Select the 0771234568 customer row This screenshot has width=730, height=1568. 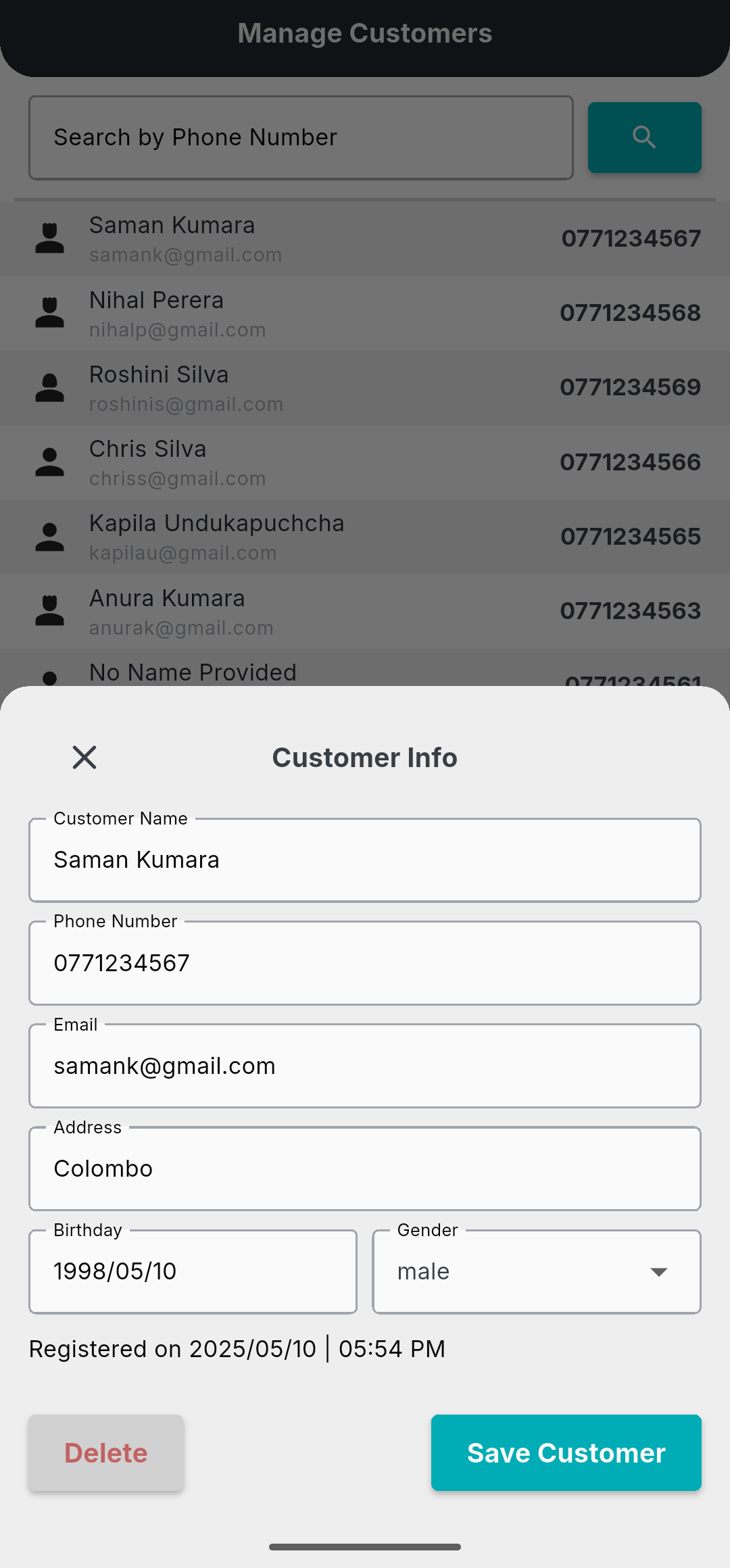[365, 312]
